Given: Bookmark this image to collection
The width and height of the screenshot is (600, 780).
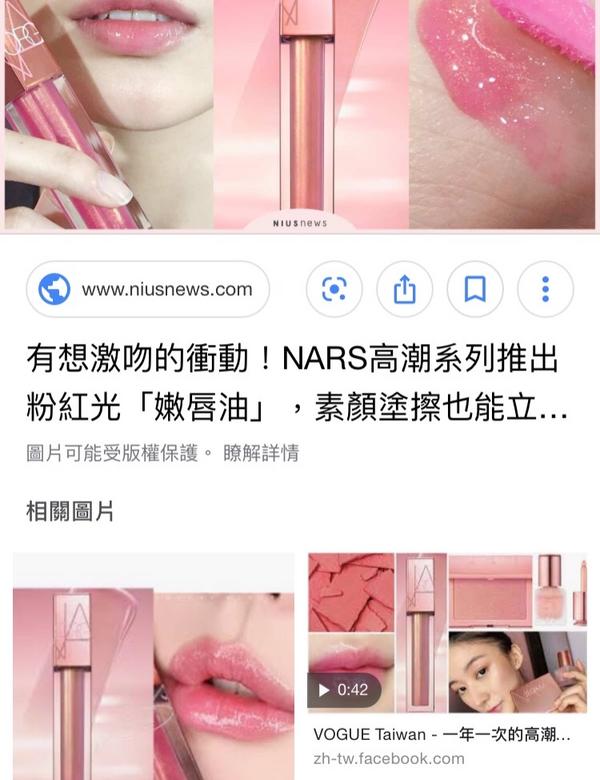Looking at the screenshot, I should pos(475,290).
